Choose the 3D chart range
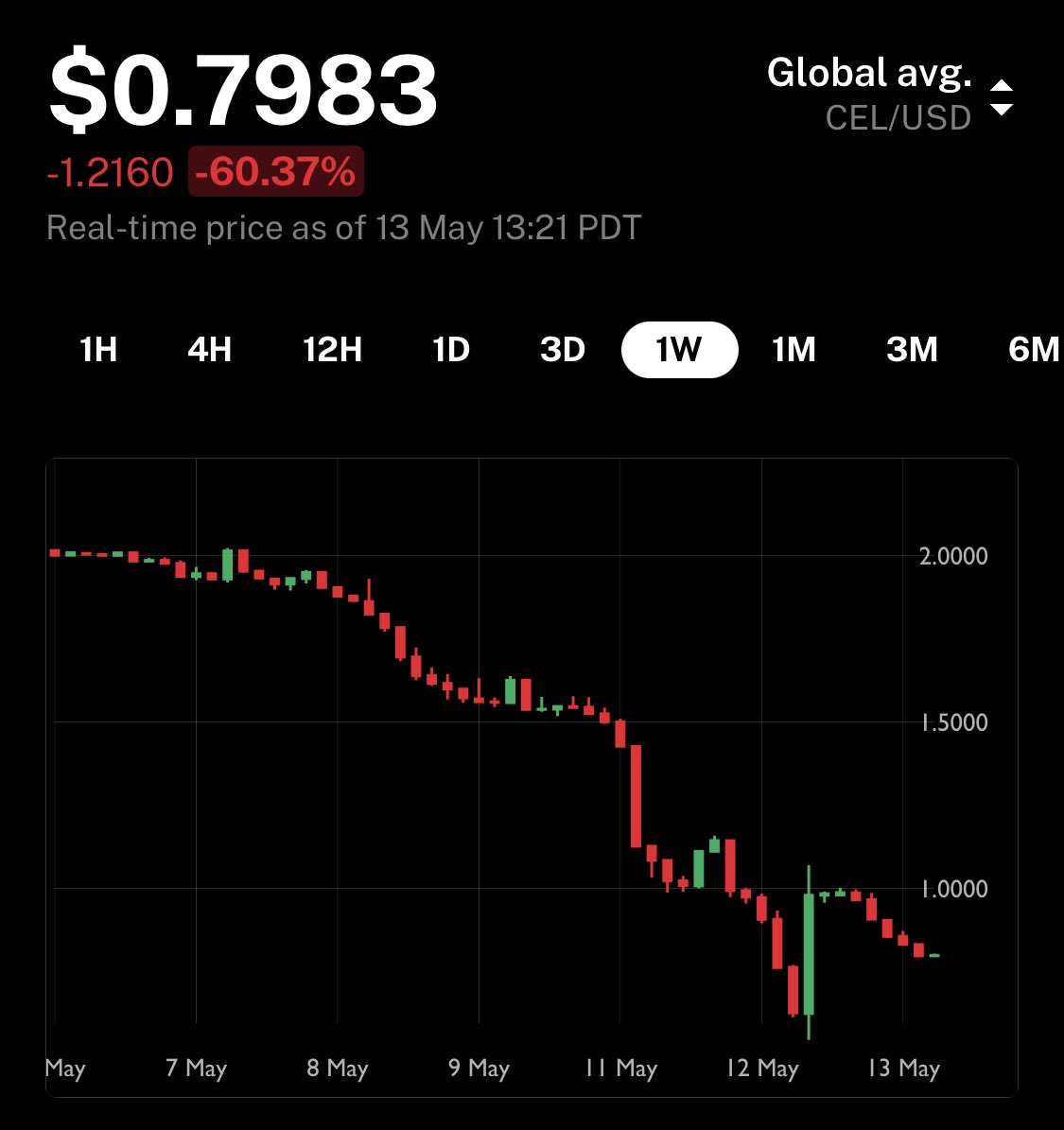Viewport: 1064px width, 1130px height. pyautogui.click(x=563, y=350)
